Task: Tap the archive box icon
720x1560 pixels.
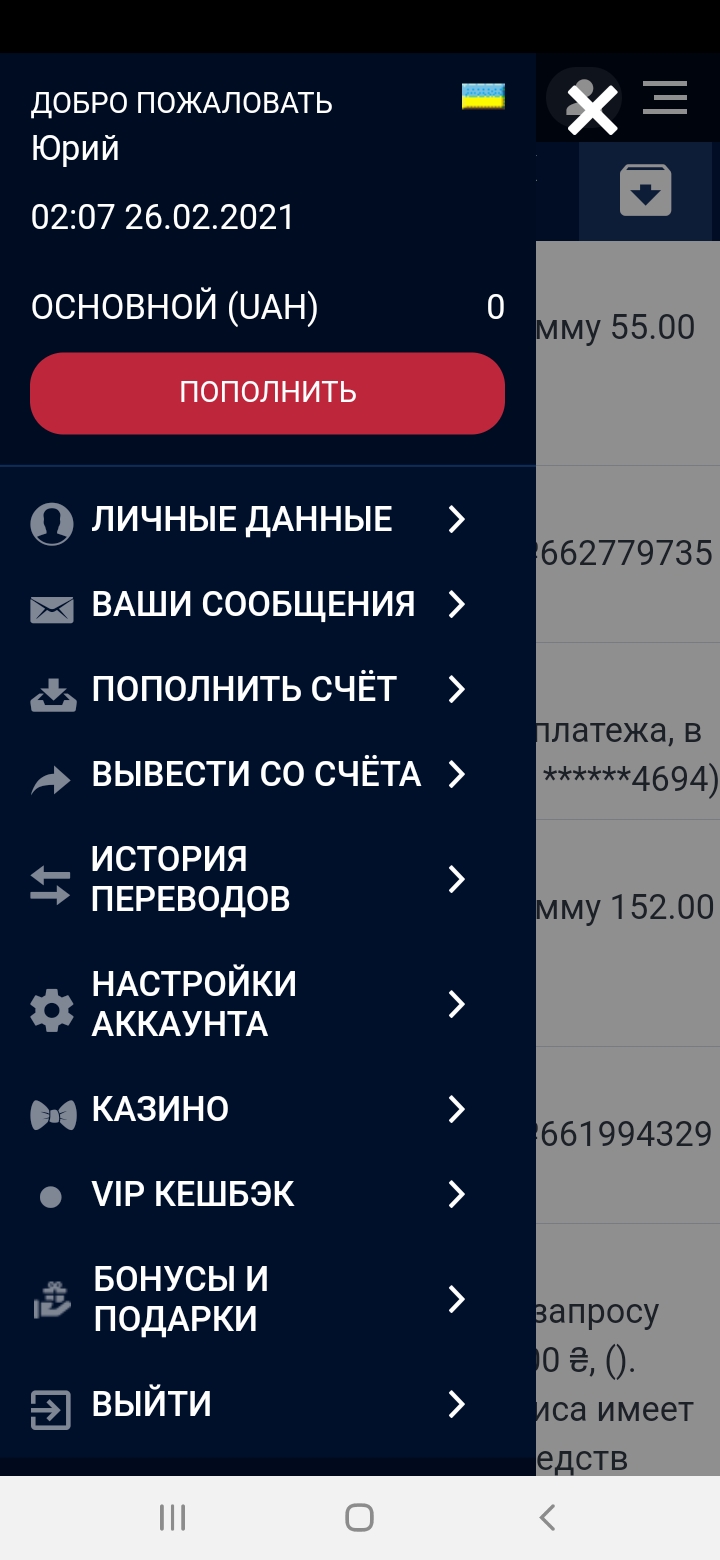Action: point(645,190)
